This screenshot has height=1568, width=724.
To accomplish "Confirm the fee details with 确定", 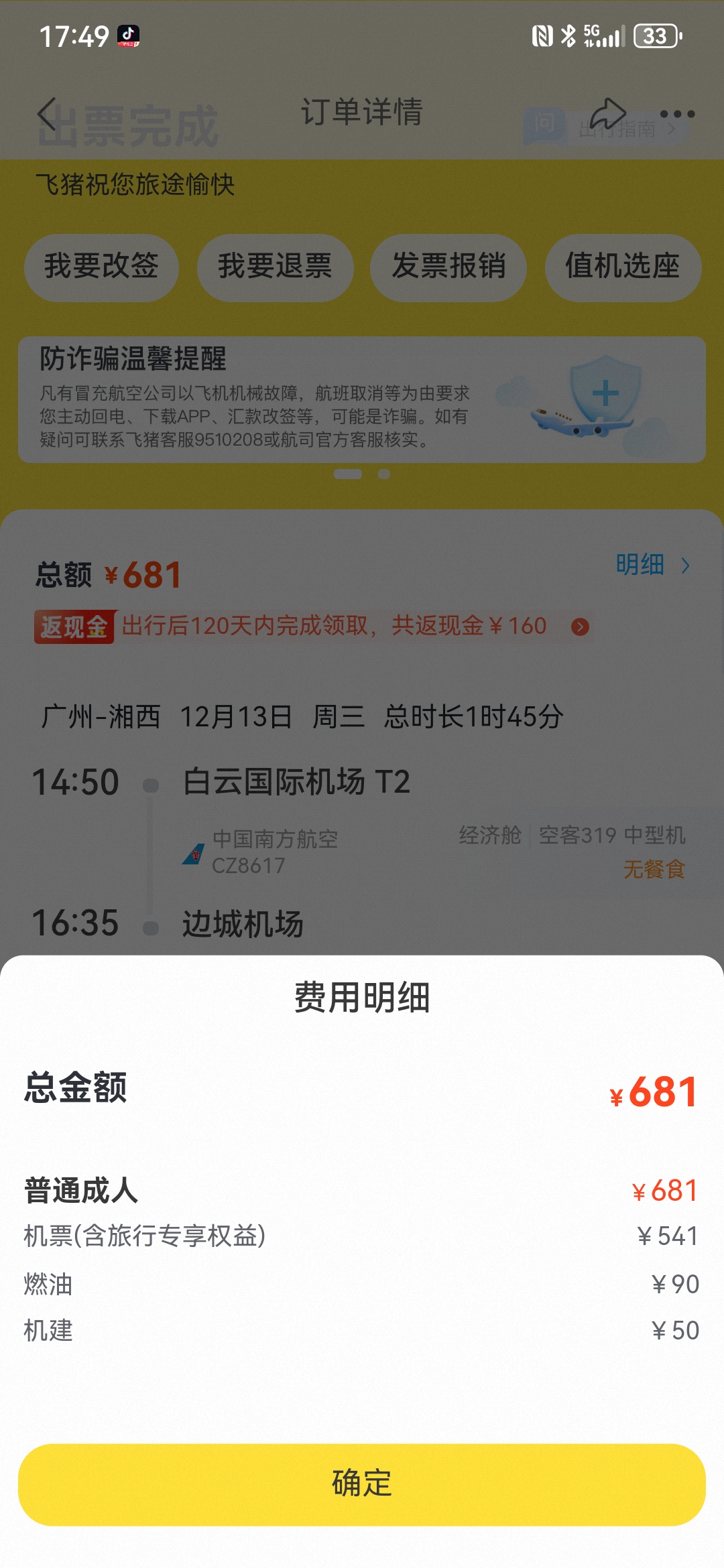I will click(362, 1484).
